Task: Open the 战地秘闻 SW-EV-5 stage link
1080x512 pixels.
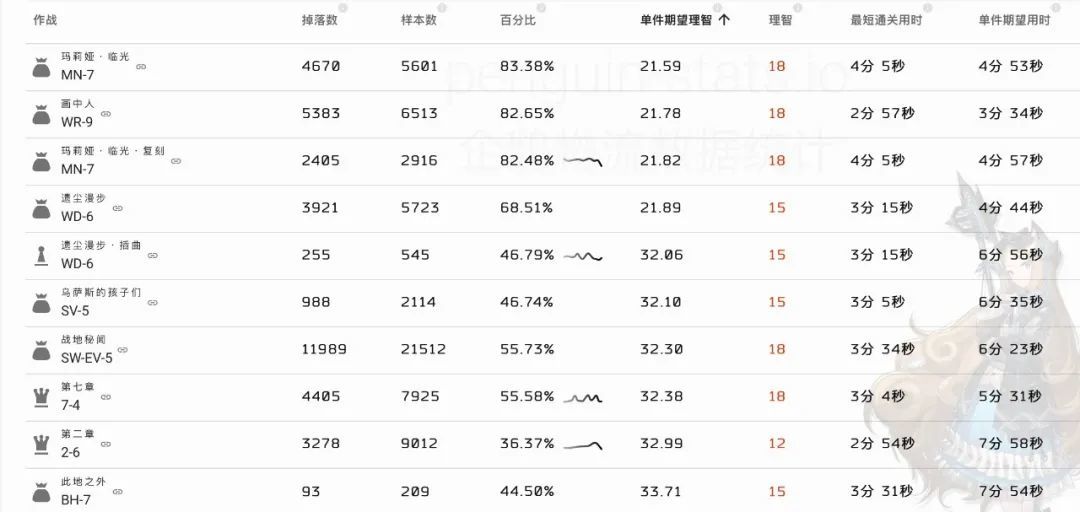Action: pos(122,350)
